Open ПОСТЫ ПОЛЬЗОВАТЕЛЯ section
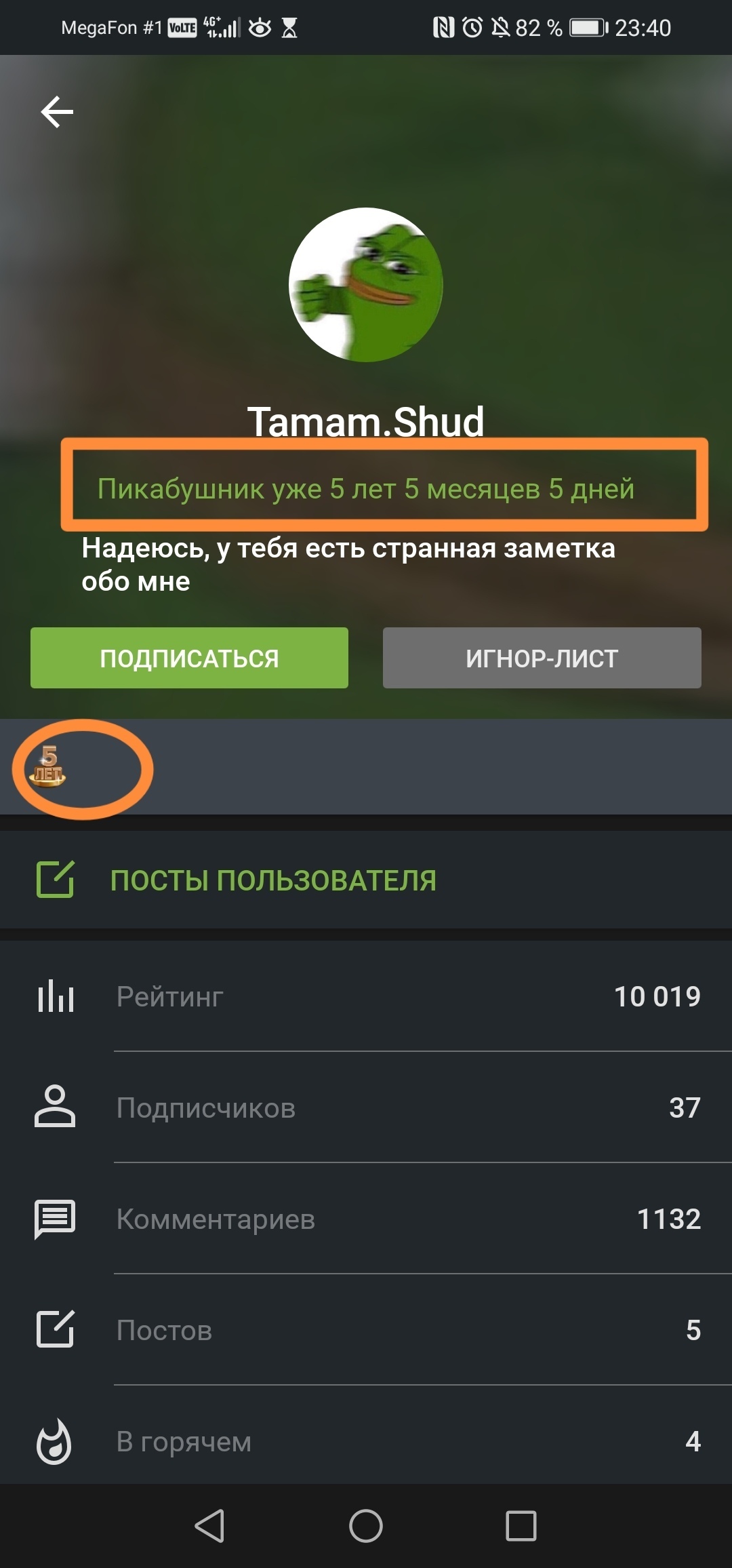The height and width of the screenshot is (1568, 732). point(272,880)
